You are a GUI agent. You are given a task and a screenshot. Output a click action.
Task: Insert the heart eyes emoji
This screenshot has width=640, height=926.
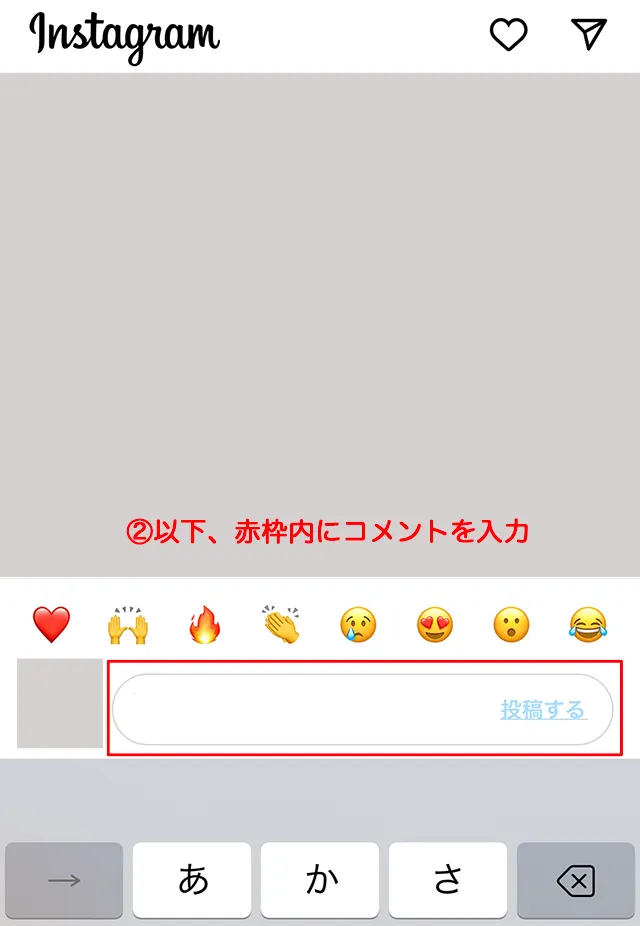point(435,625)
